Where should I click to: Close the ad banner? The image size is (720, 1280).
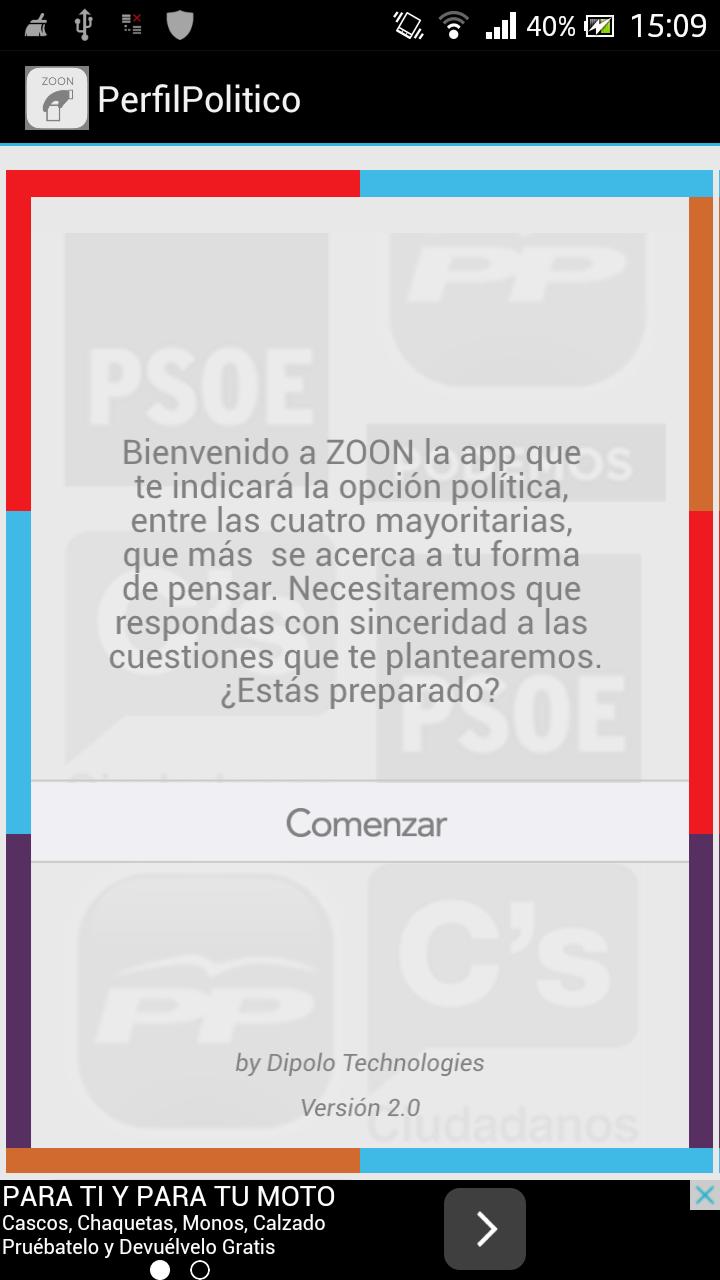(704, 1195)
